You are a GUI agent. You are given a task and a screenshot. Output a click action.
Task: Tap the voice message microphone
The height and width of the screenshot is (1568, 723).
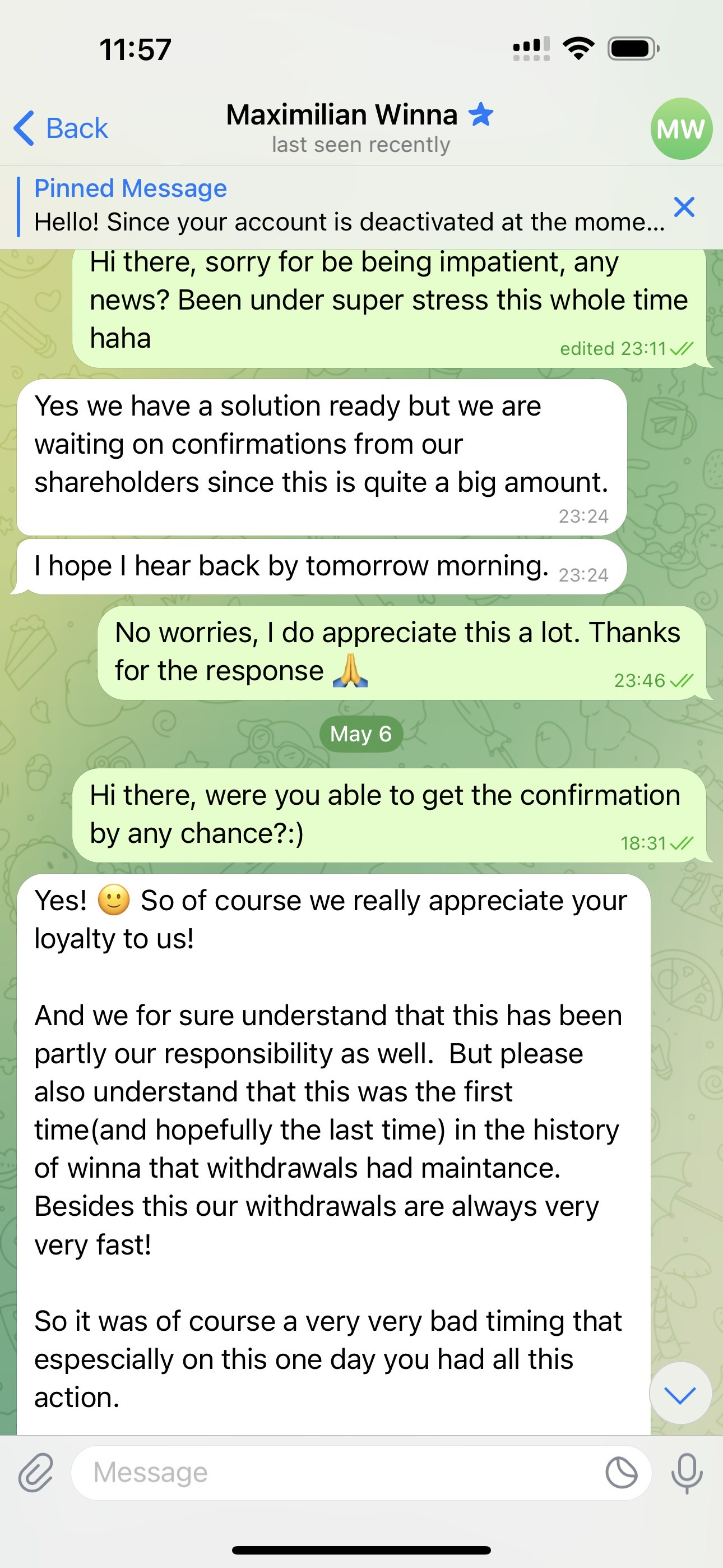(x=687, y=1473)
